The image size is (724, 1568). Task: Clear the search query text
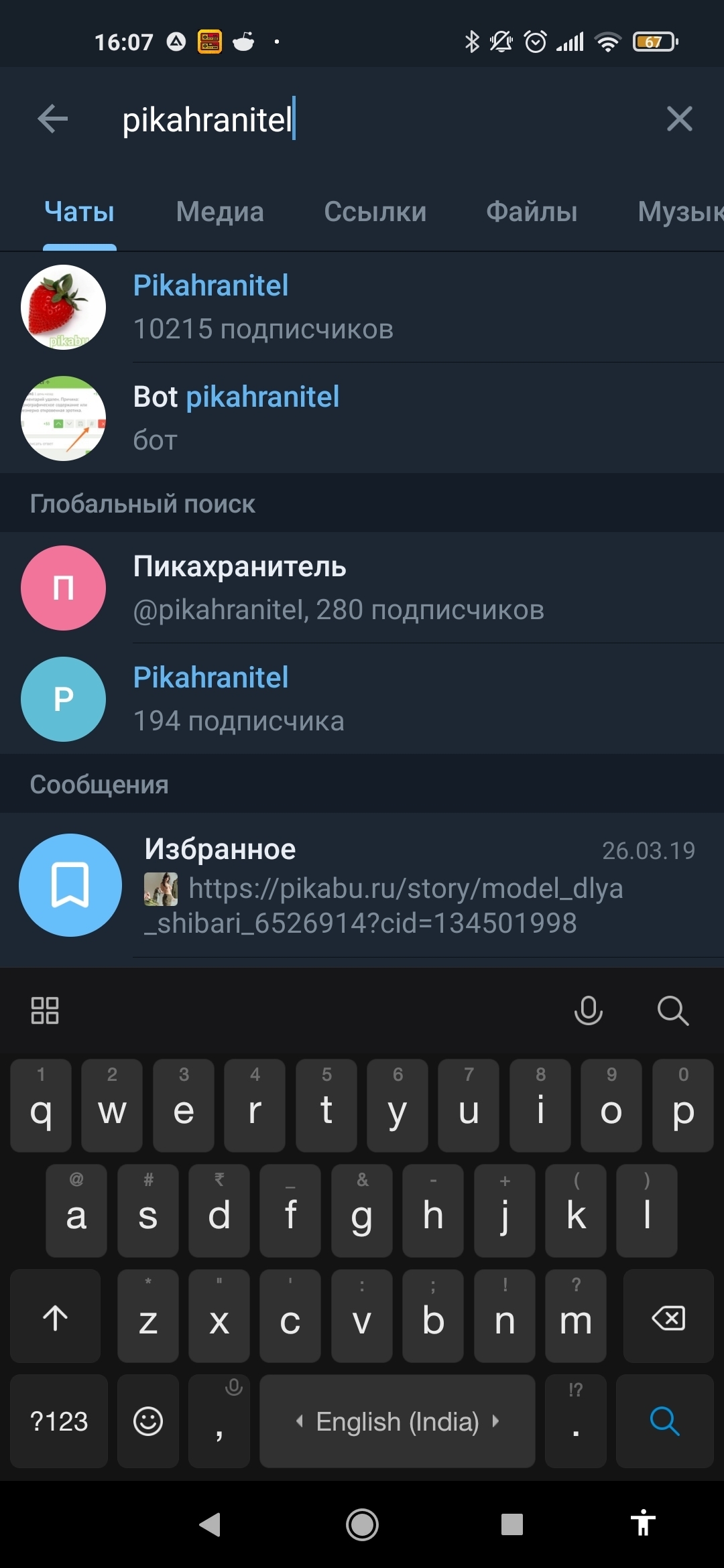pos(679,119)
